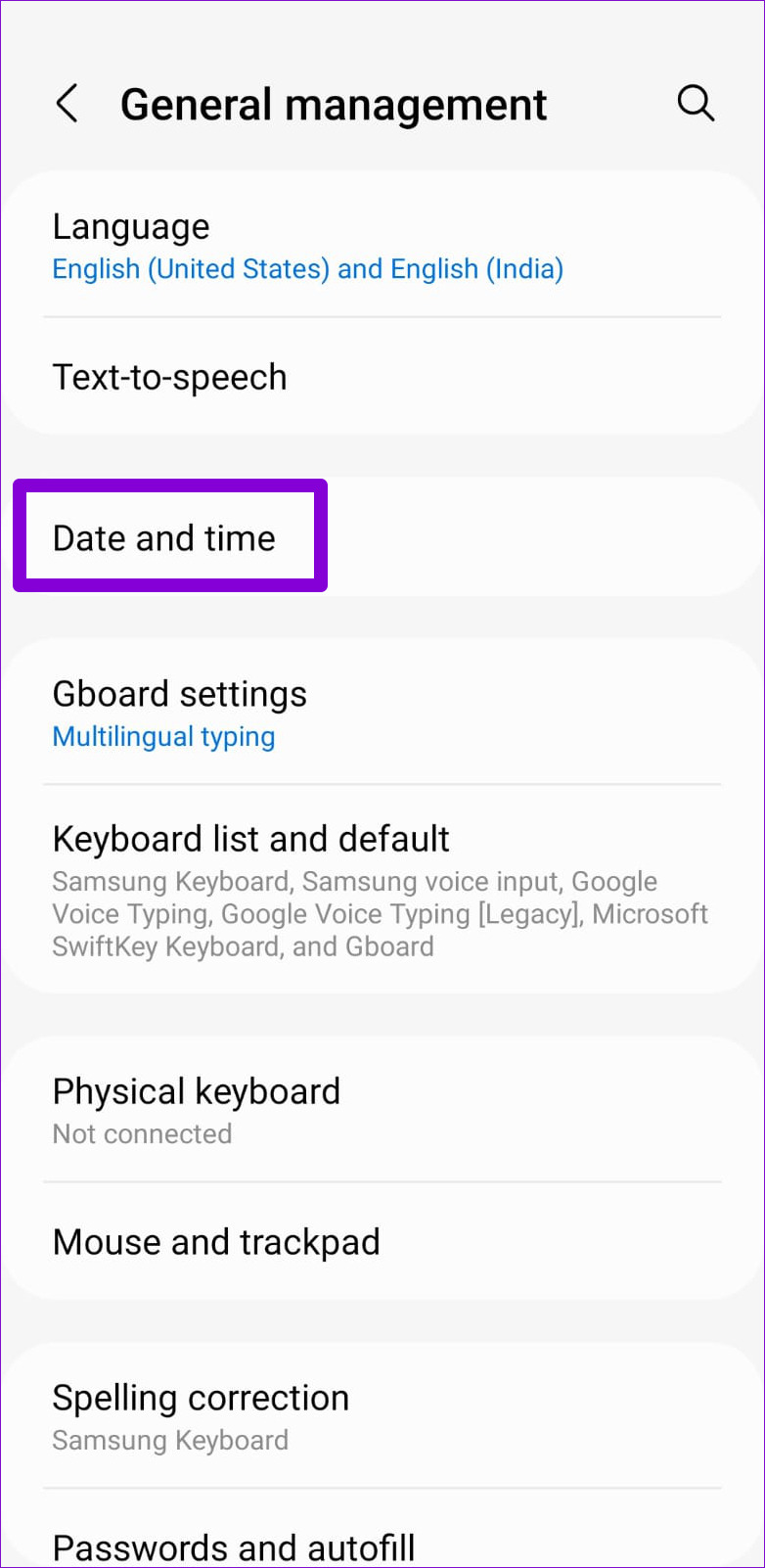
Task: Open Physical keyboard settings
Action: (382, 1110)
